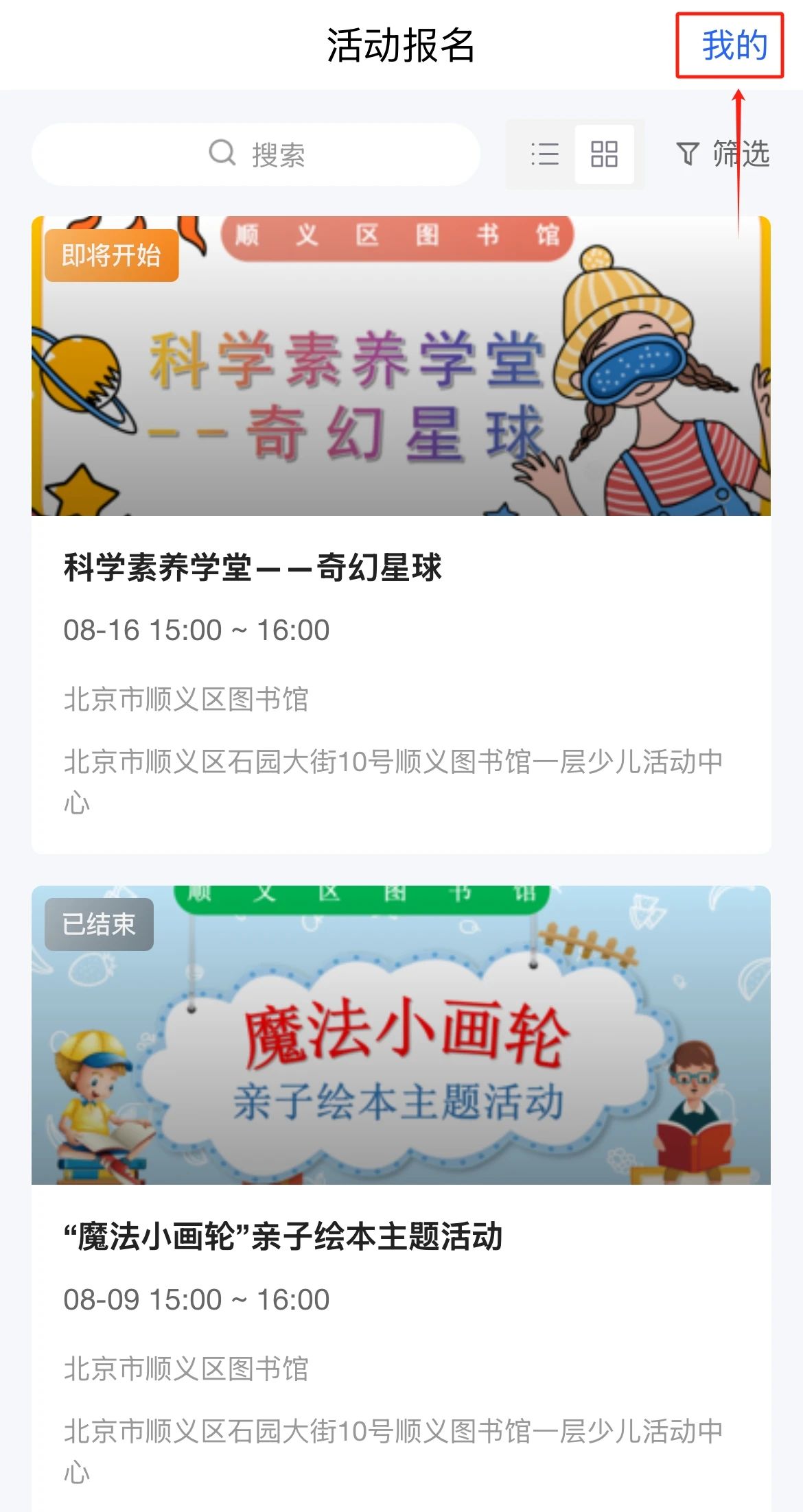This screenshot has height=1512, width=803.
Task: Open the 我的 page
Action: pos(733,45)
